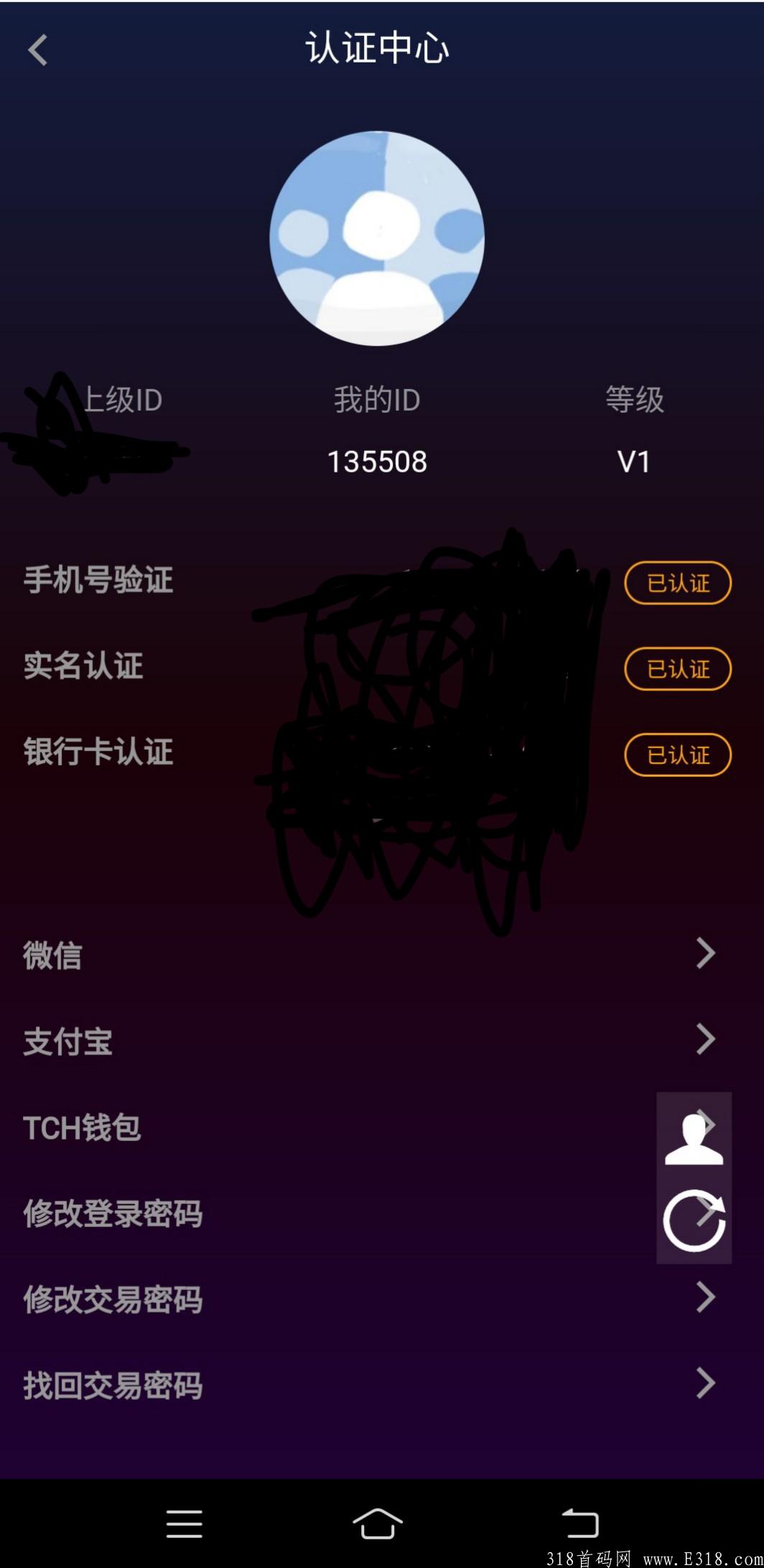764x1568 pixels.
Task: Open the 微信 row
Action: tap(382, 954)
